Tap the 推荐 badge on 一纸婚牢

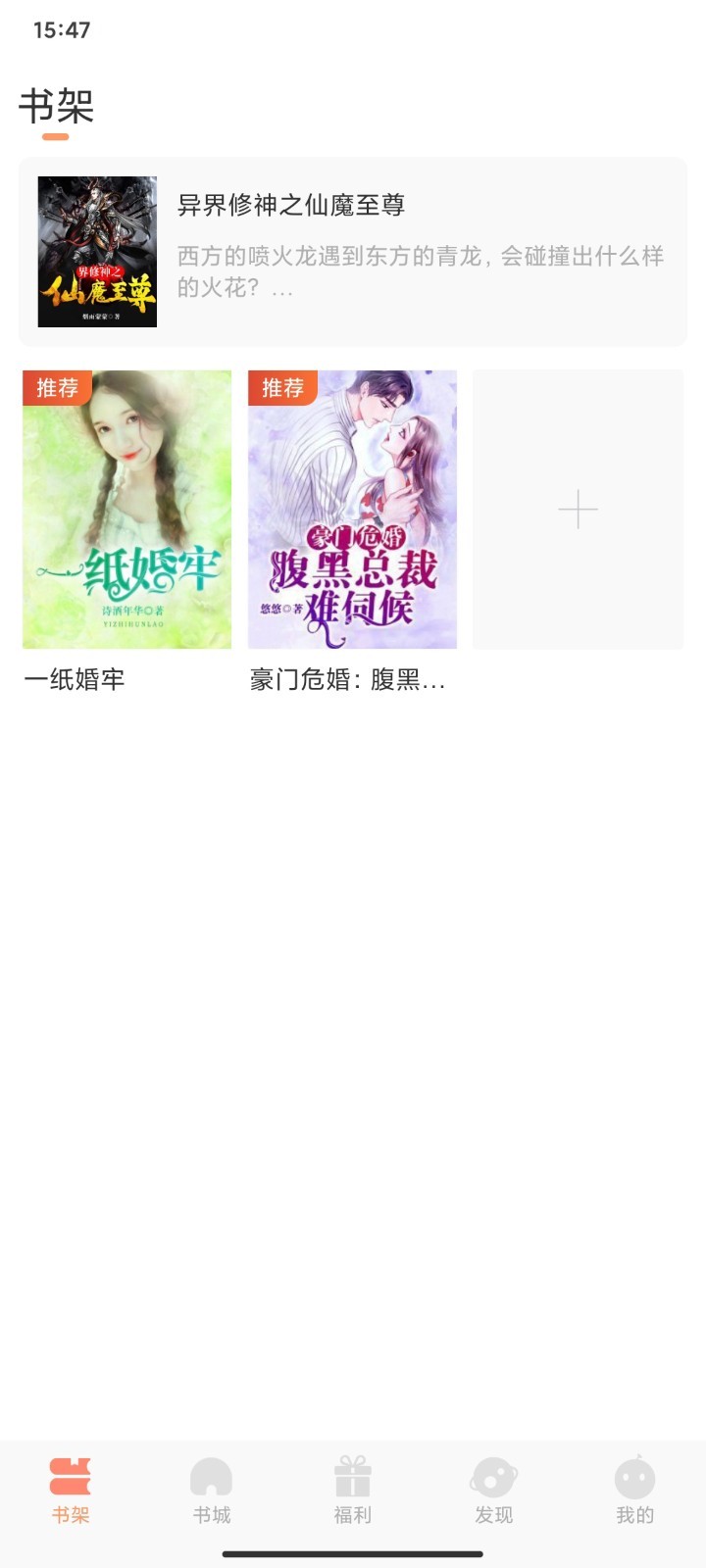[x=55, y=388]
